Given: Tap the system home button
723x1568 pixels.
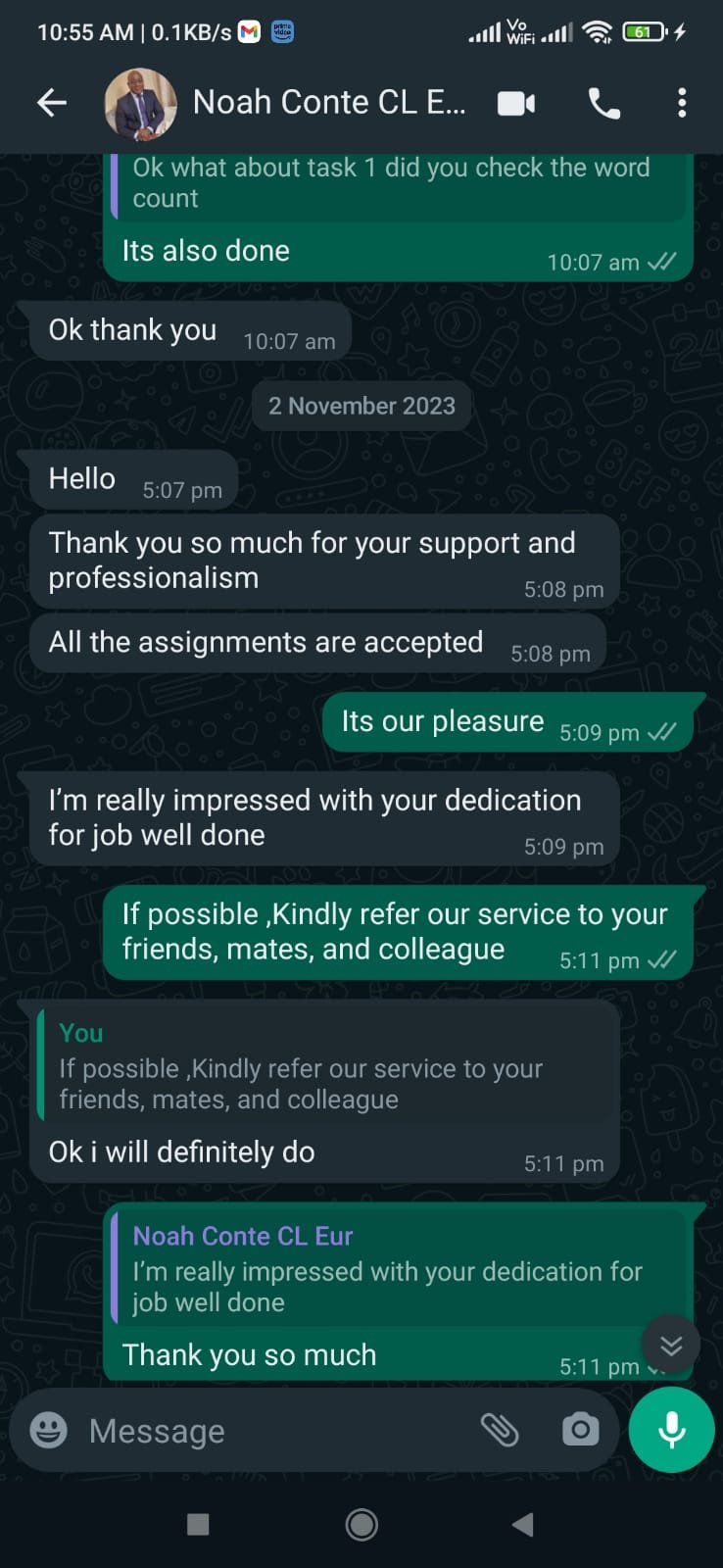Looking at the screenshot, I should [x=361, y=1524].
